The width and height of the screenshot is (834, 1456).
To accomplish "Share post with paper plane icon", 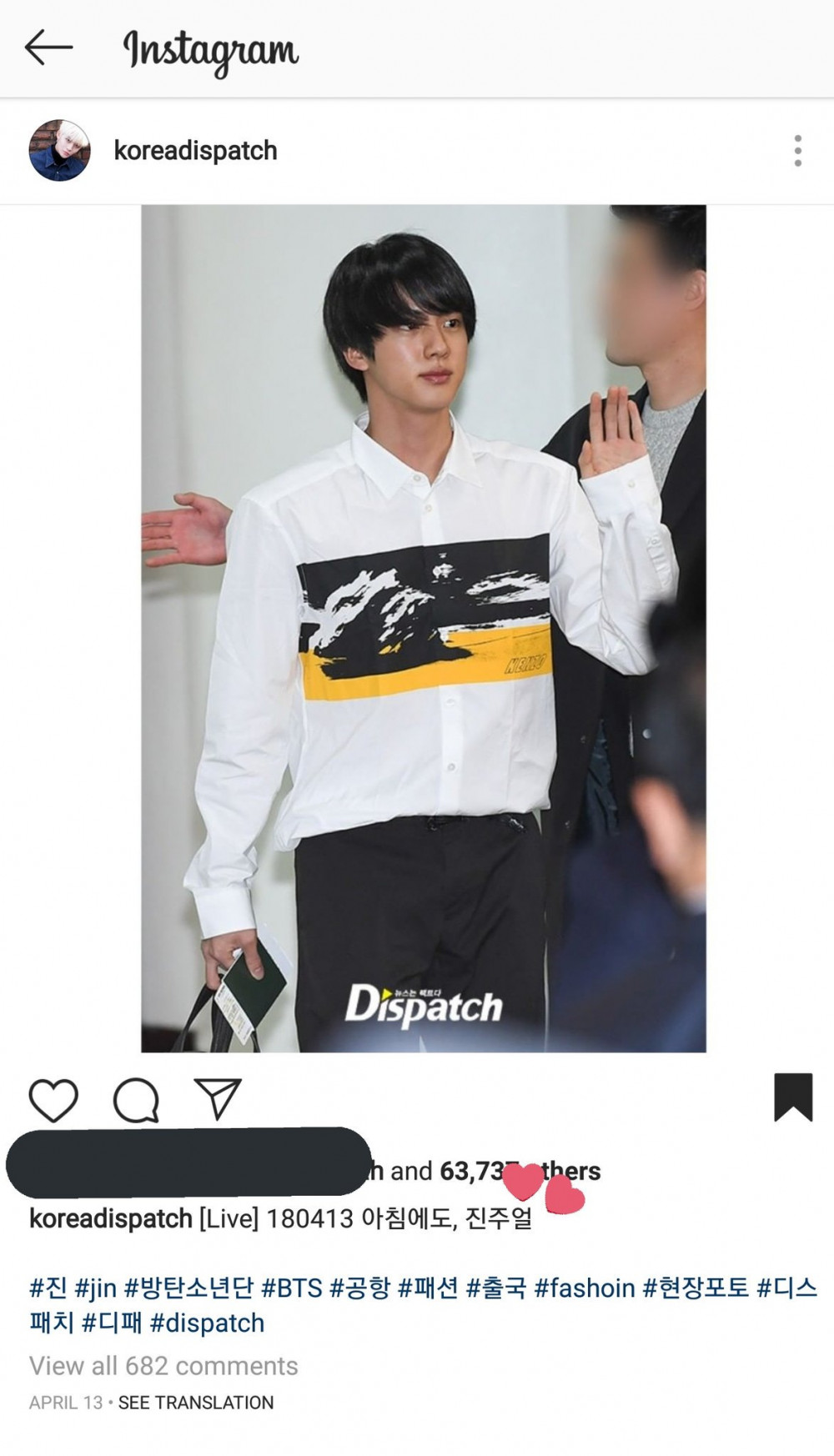I will point(218,1099).
